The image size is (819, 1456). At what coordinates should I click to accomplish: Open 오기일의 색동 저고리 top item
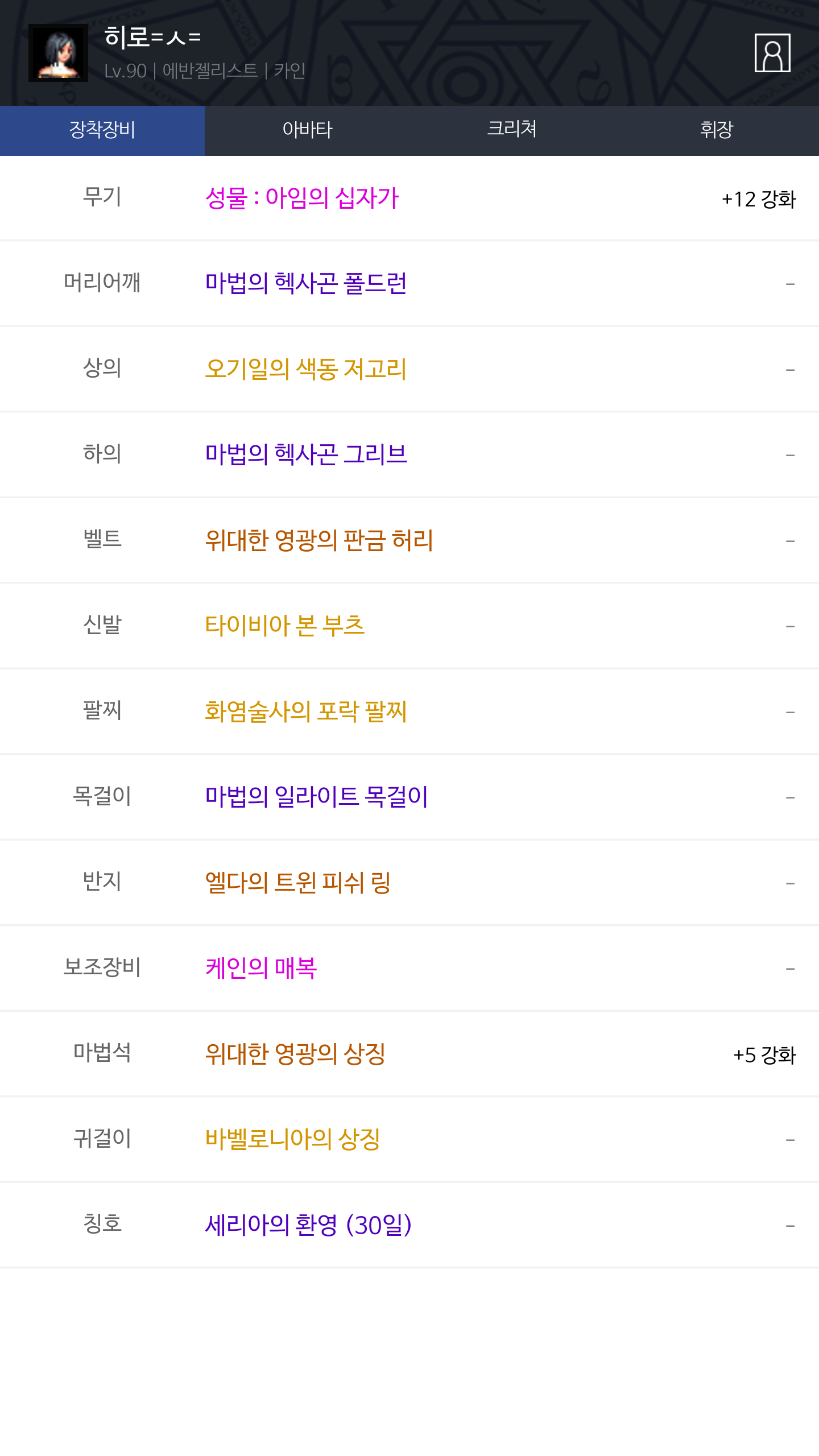click(x=306, y=369)
